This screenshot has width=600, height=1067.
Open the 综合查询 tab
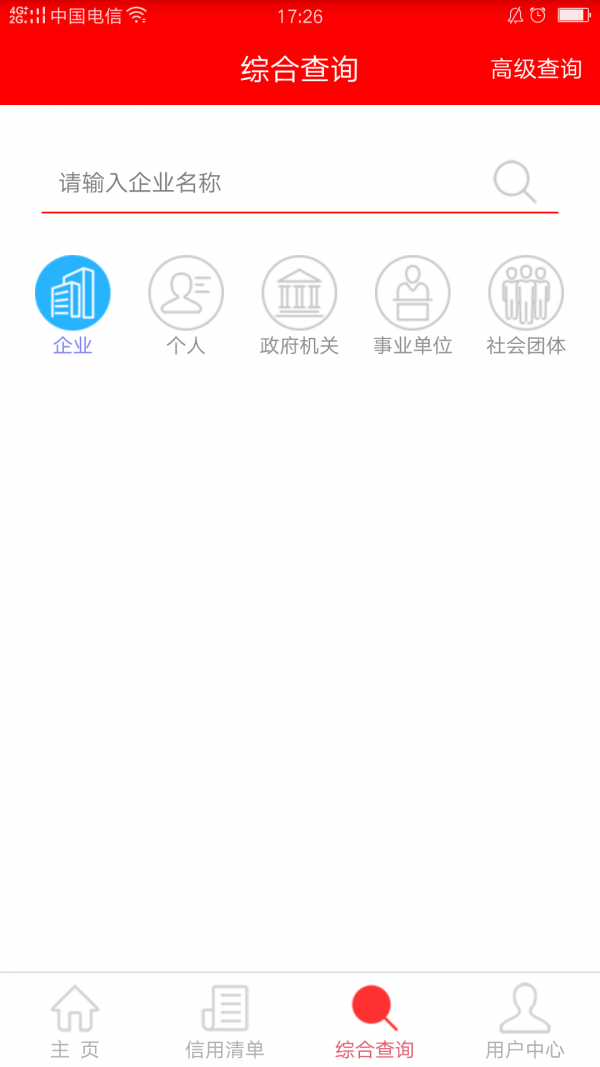point(375,1021)
